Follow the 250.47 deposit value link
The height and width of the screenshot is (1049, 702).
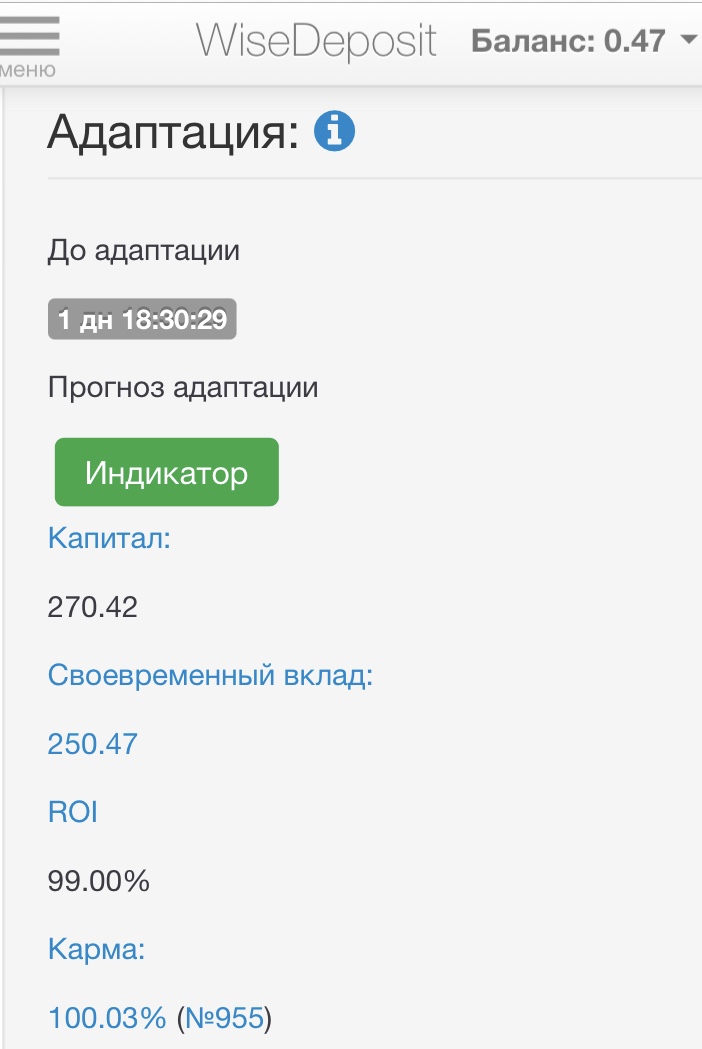point(93,744)
